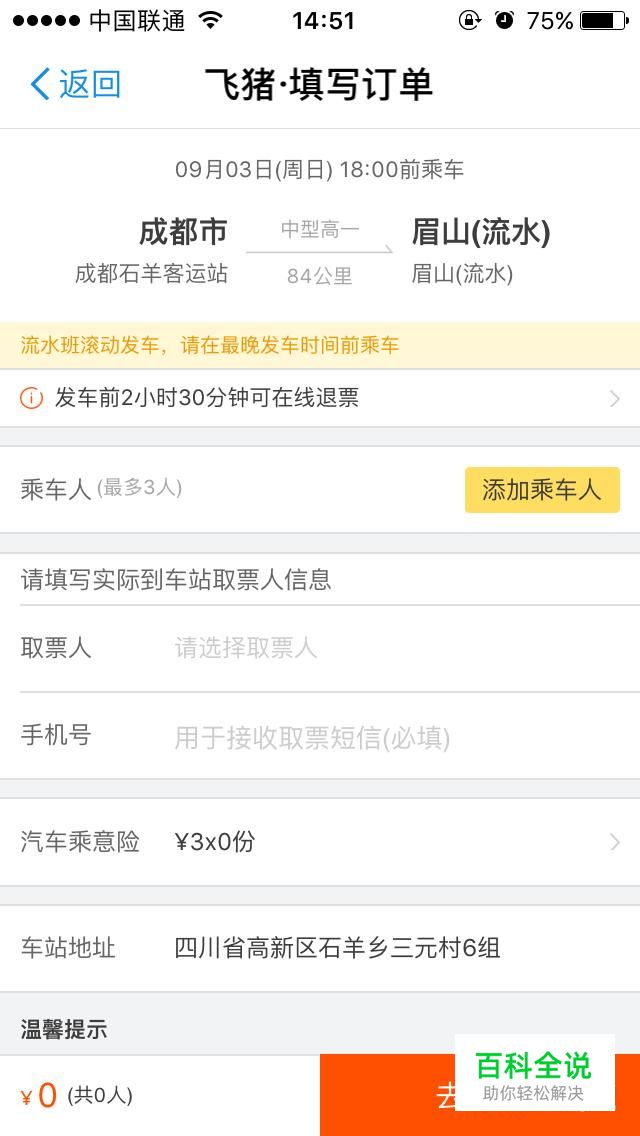This screenshot has height=1136, width=640.
Task: Tap the orange pay button
Action: tap(480, 1095)
